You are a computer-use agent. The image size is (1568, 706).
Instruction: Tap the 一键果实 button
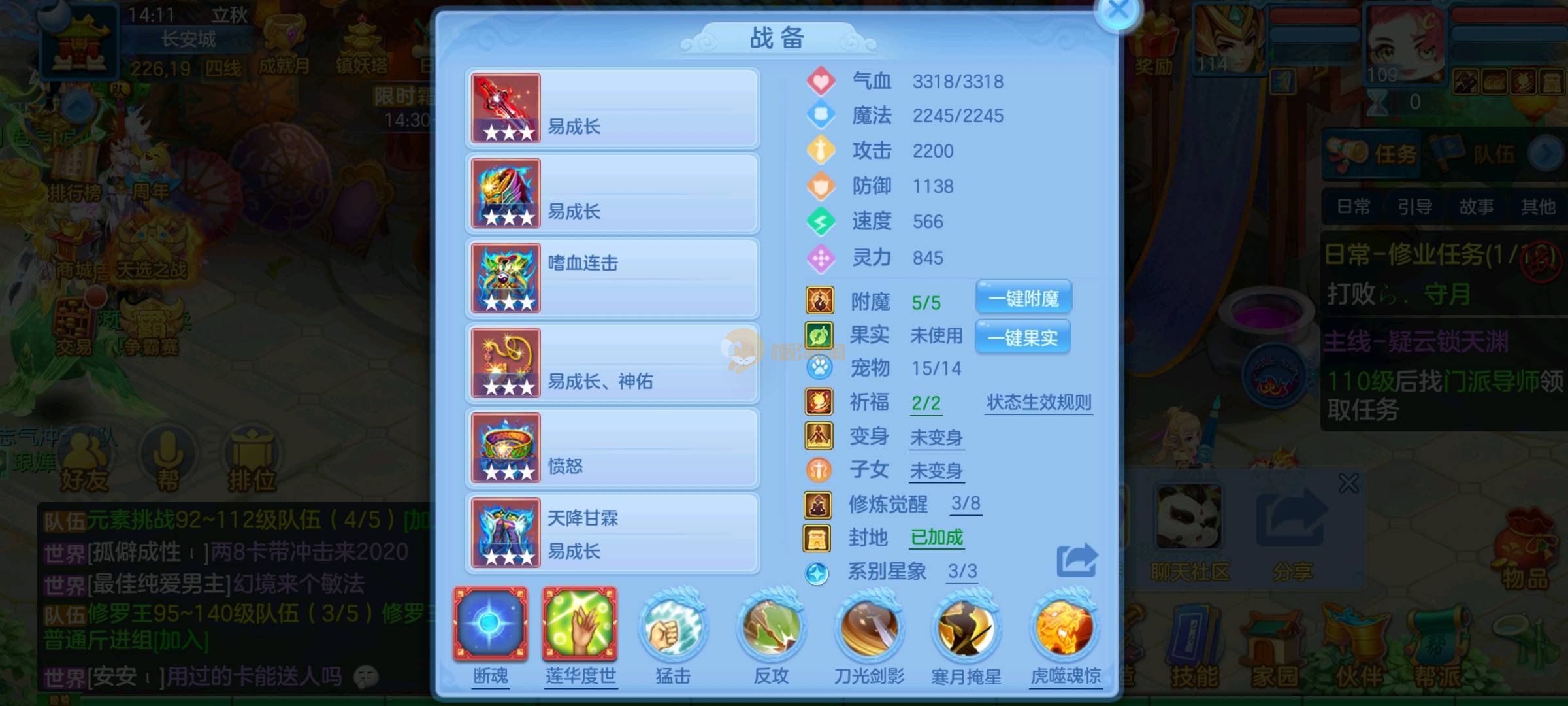(1022, 337)
